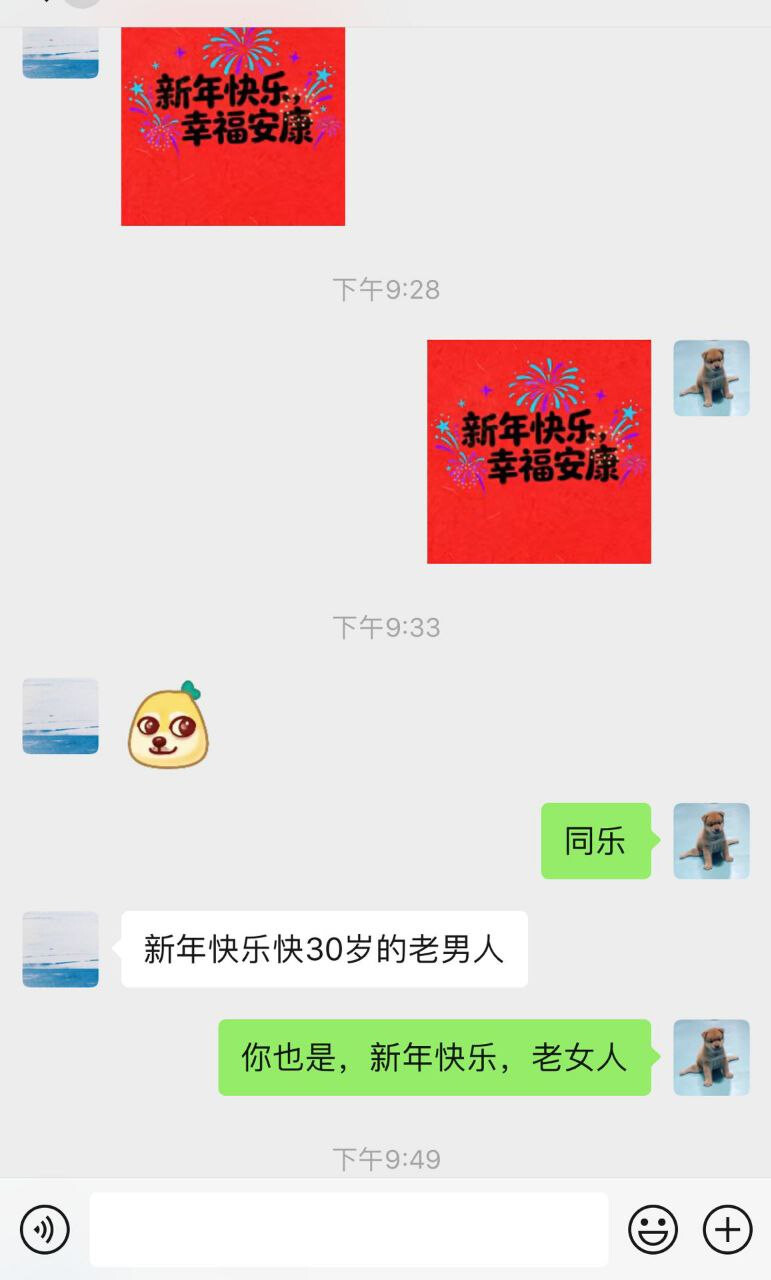This screenshot has width=771, height=1280.
Task: Focus the message text field
Action: pos(349,1229)
